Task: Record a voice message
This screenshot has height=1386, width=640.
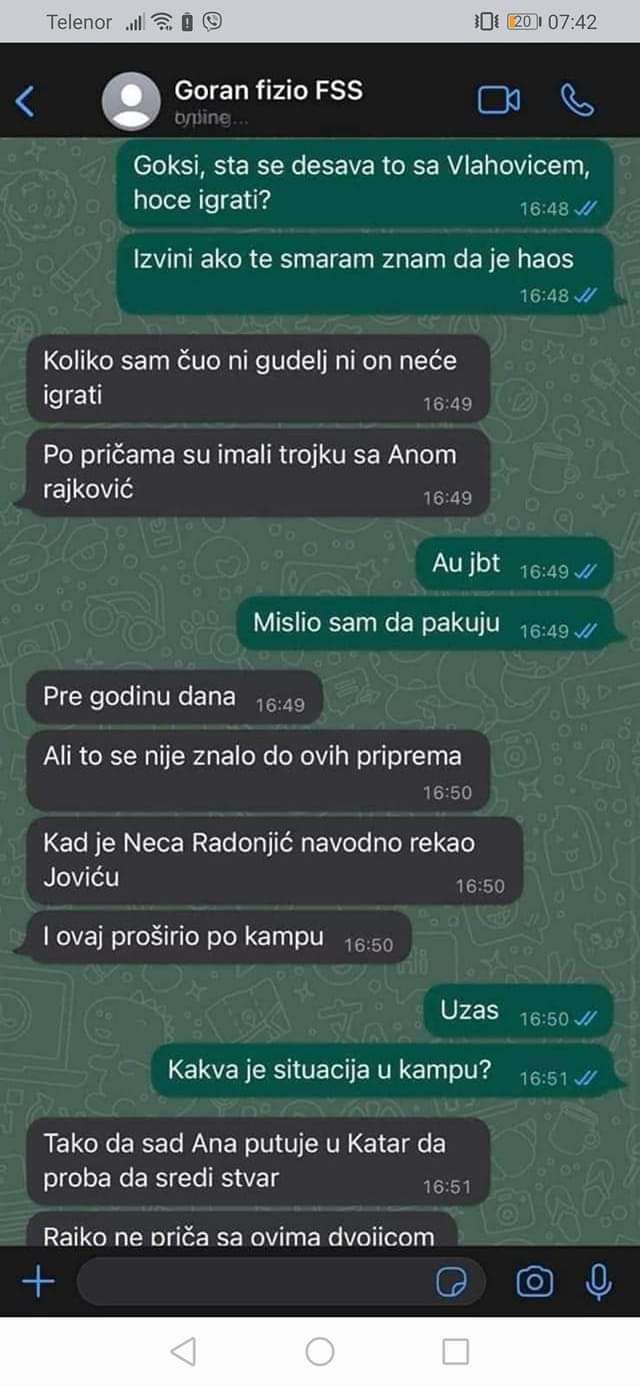Action: coord(598,1282)
